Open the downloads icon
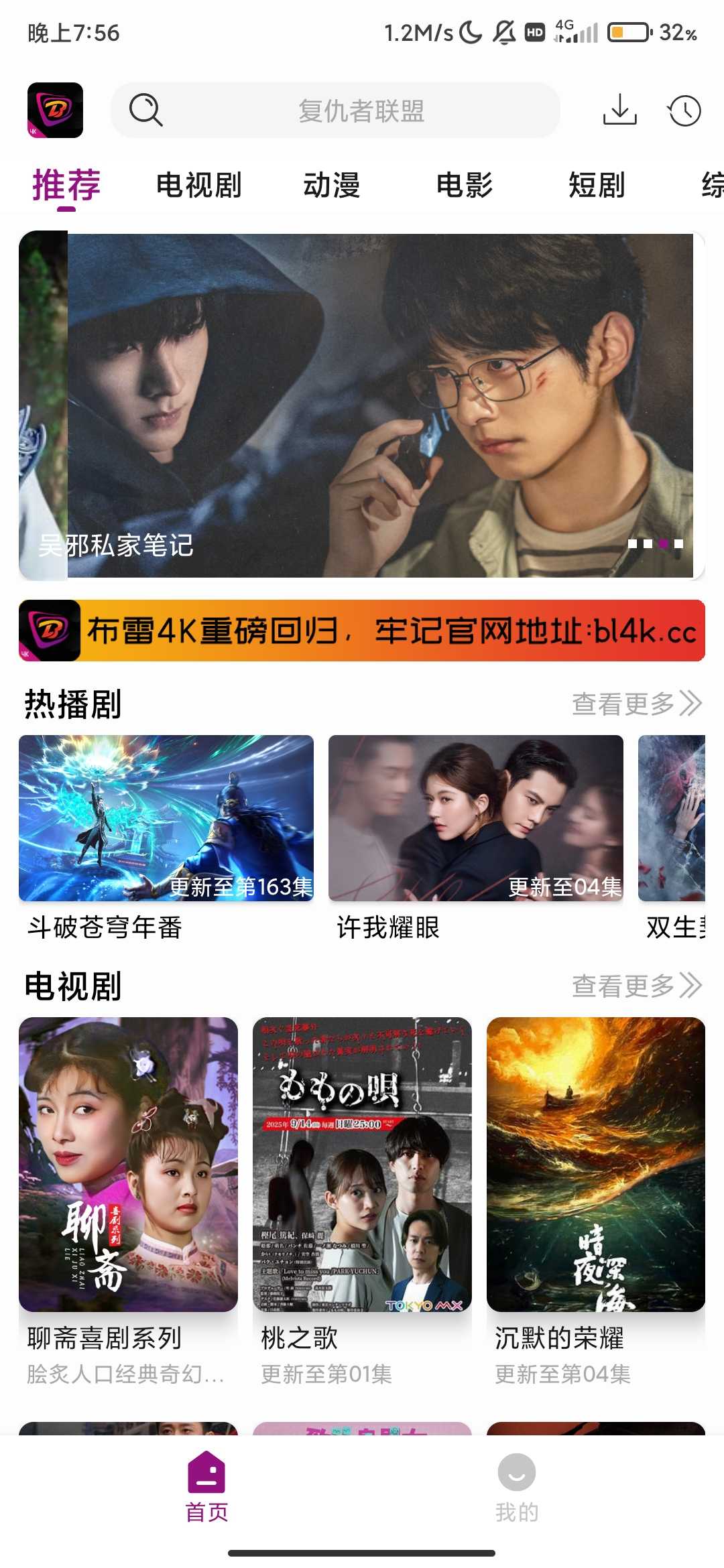The image size is (724, 1568). pyautogui.click(x=619, y=110)
